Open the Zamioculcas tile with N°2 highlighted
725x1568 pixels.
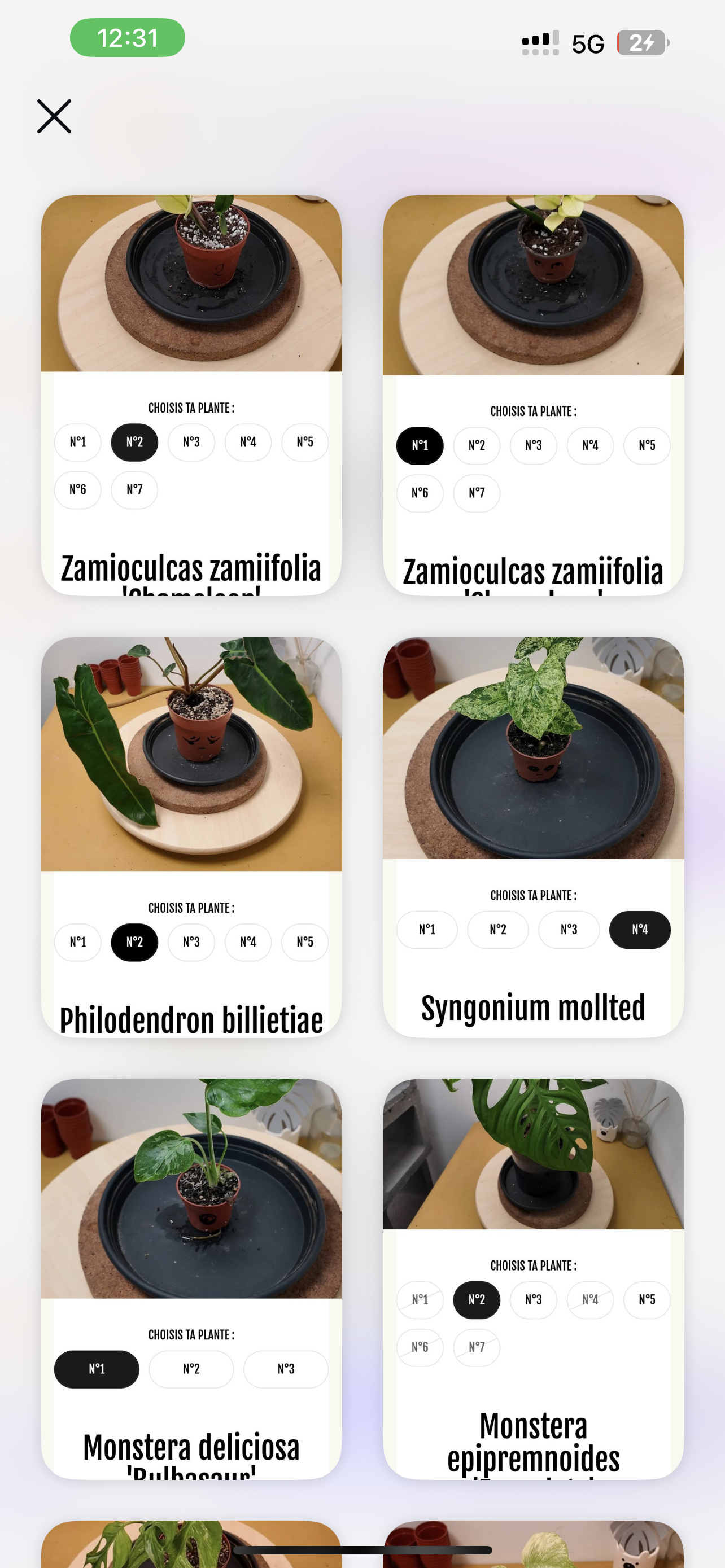(x=191, y=395)
